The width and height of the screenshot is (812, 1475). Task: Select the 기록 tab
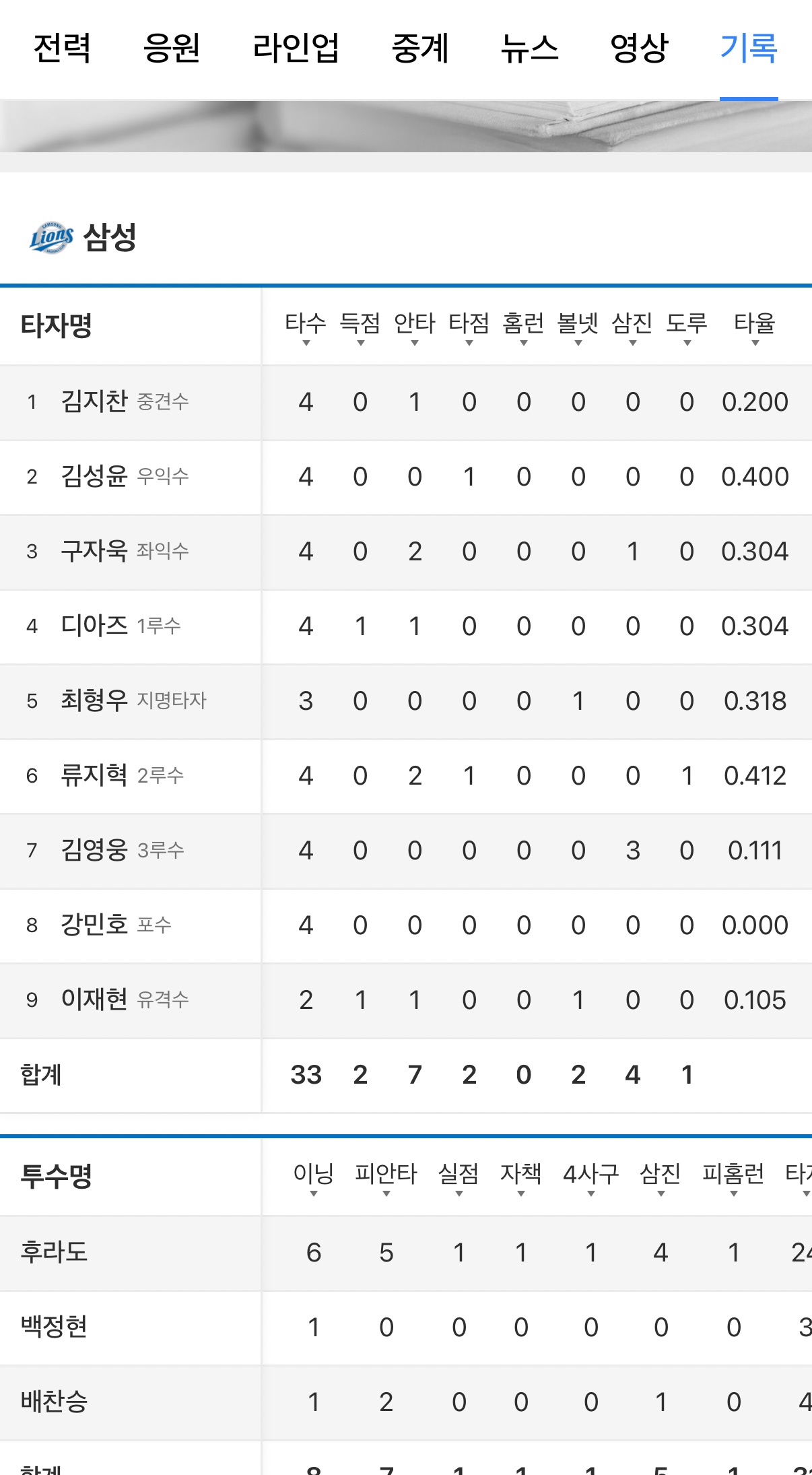(x=749, y=48)
